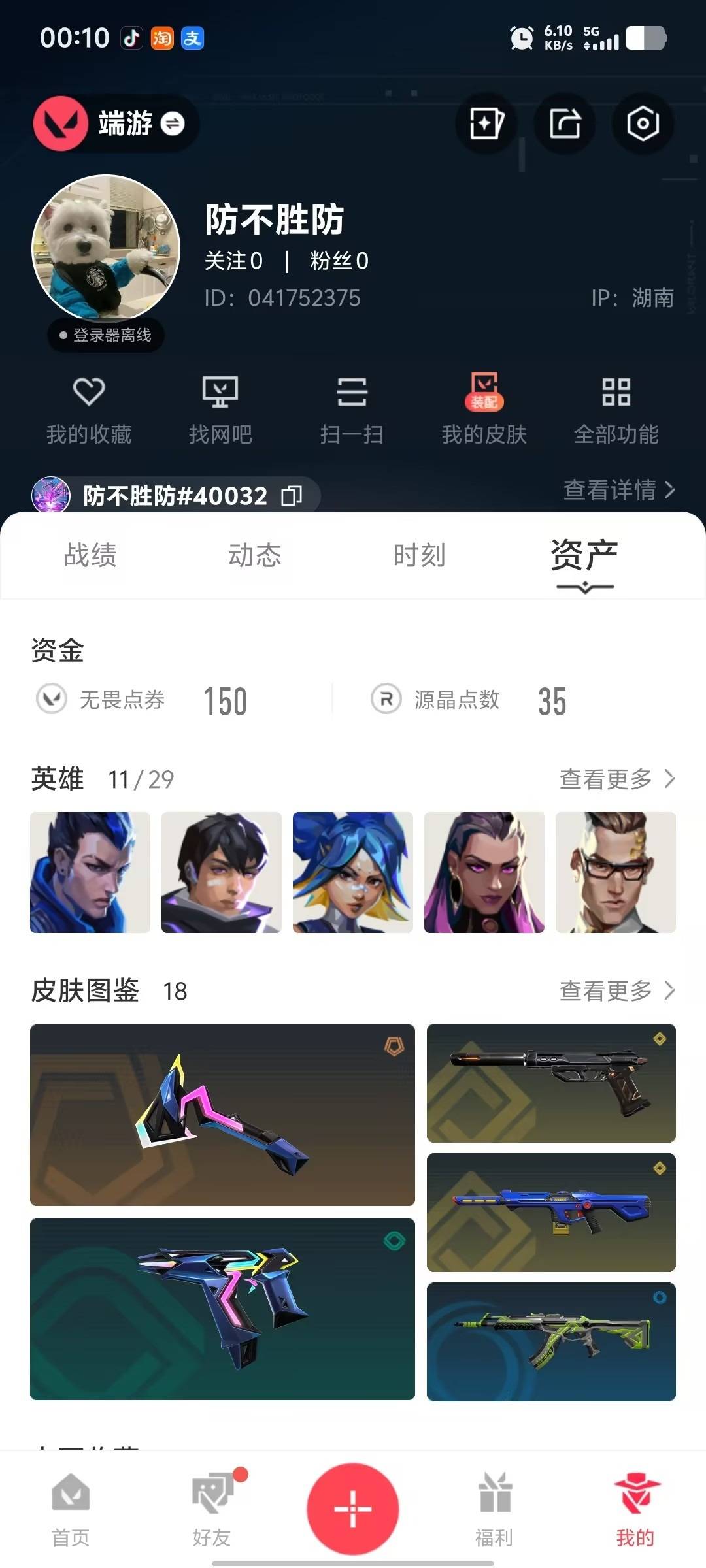Open the card wallet icon top right
This screenshot has height=1568, width=706.
point(486,124)
